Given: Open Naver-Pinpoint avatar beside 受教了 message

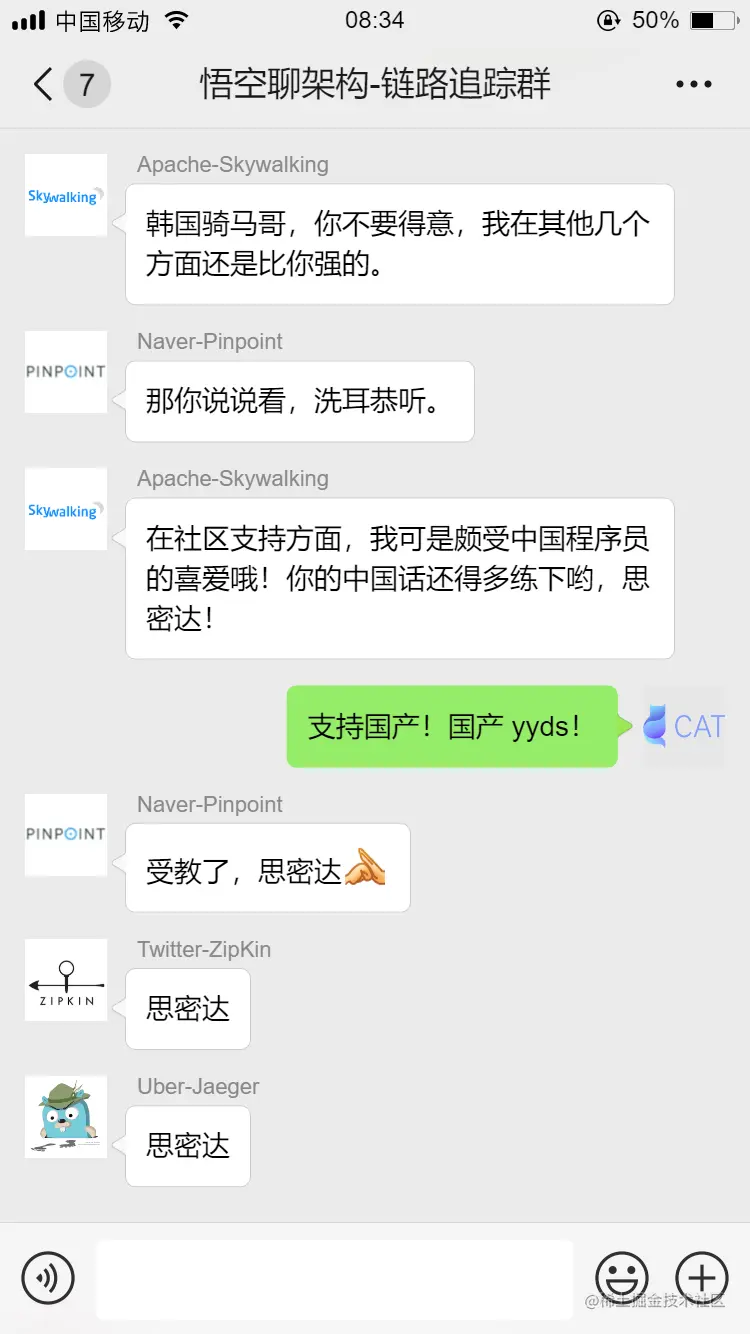Looking at the screenshot, I should tap(66, 834).
